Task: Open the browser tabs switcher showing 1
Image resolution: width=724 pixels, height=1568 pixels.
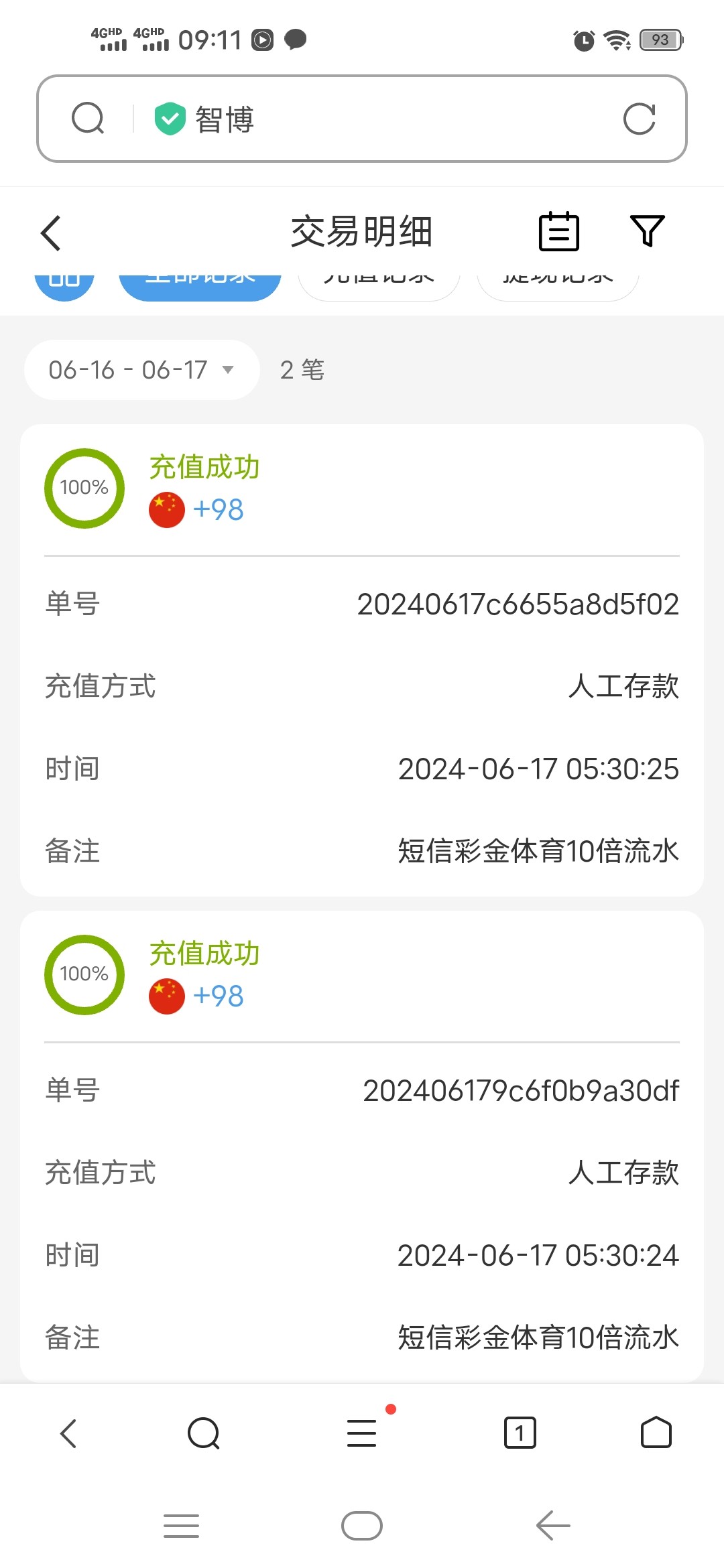Action: click(x=520, y=1433)
